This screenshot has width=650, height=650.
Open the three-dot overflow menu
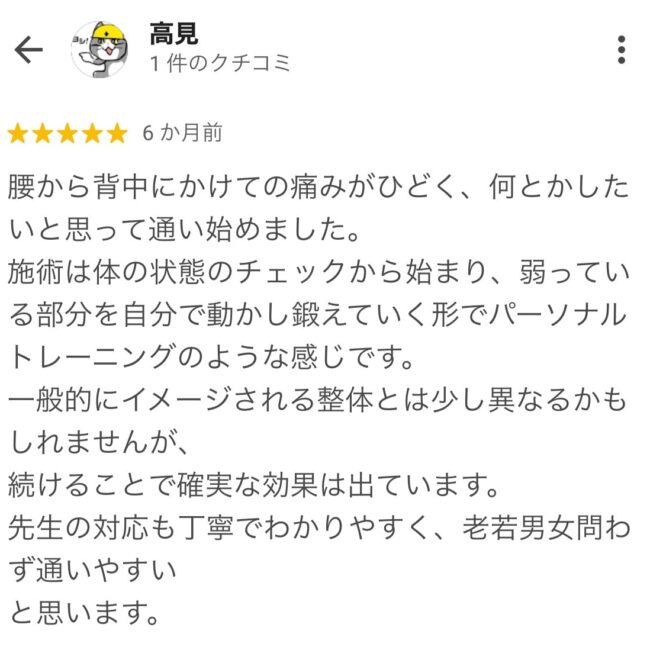pyautogui.click(x=621, y=49)
